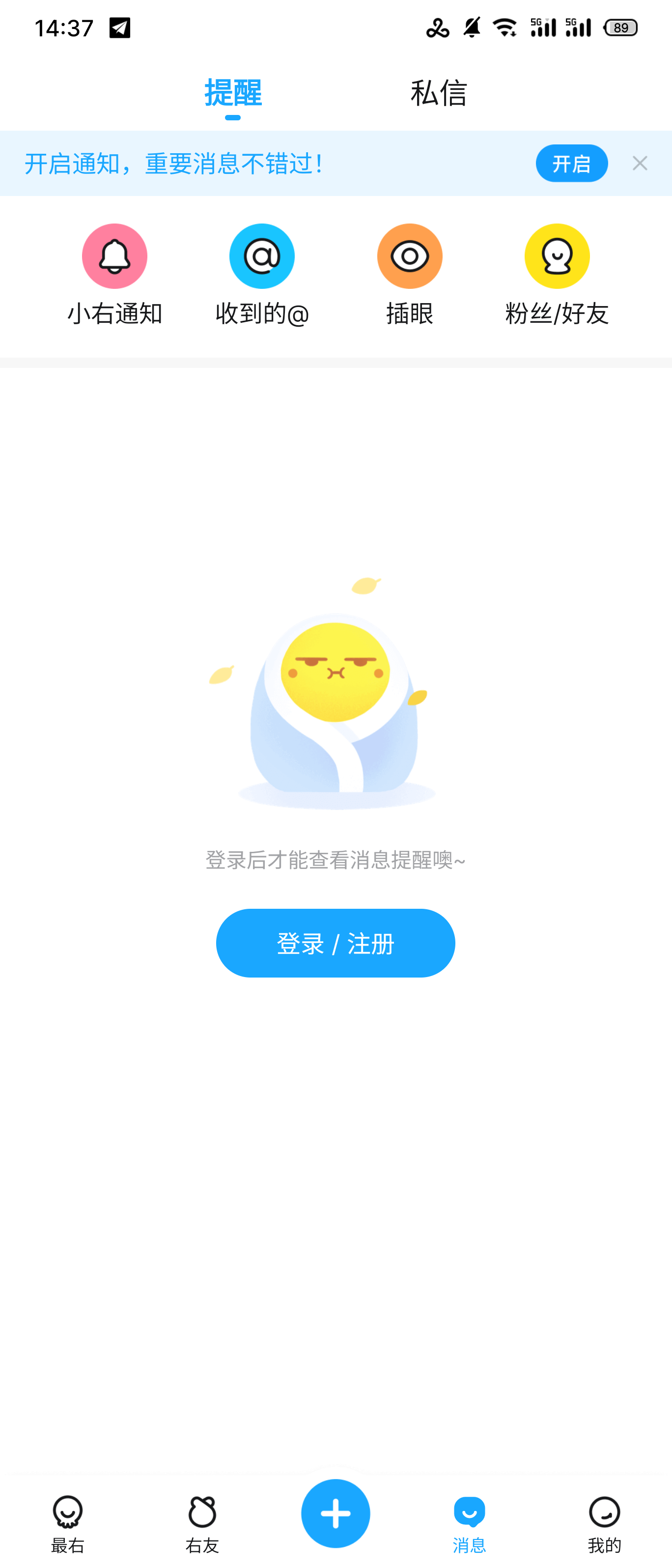Tap 开启 to enable notifications

coord(571,163)
